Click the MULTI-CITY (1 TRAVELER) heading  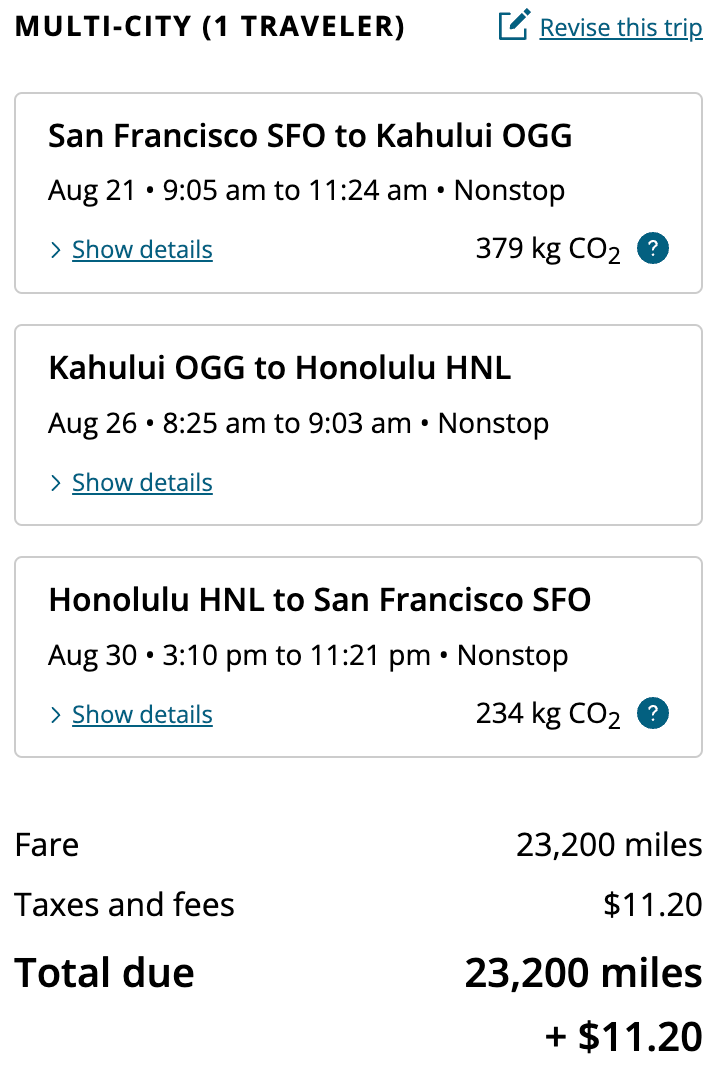[209, 27]
